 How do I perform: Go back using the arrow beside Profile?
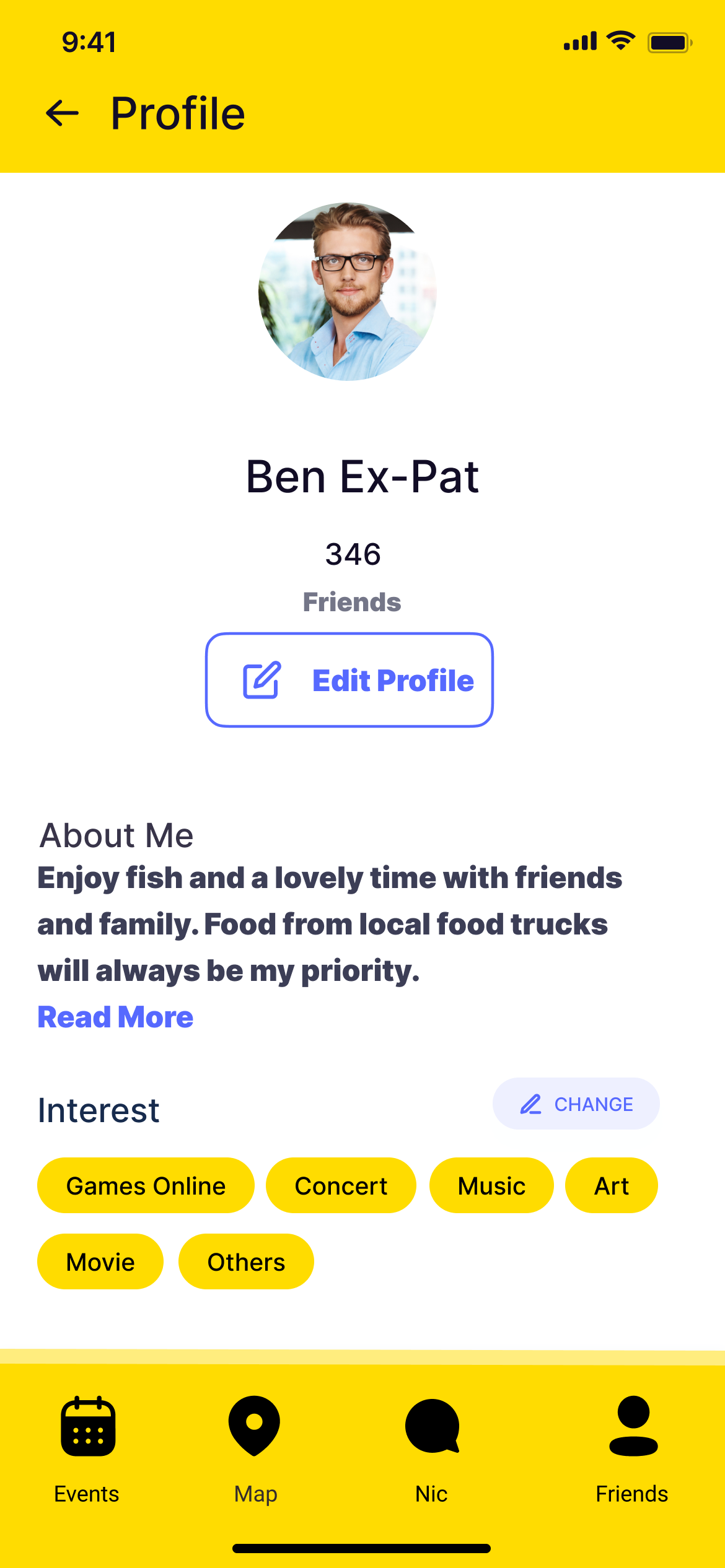pyautogui.click(x=63, y=113)
